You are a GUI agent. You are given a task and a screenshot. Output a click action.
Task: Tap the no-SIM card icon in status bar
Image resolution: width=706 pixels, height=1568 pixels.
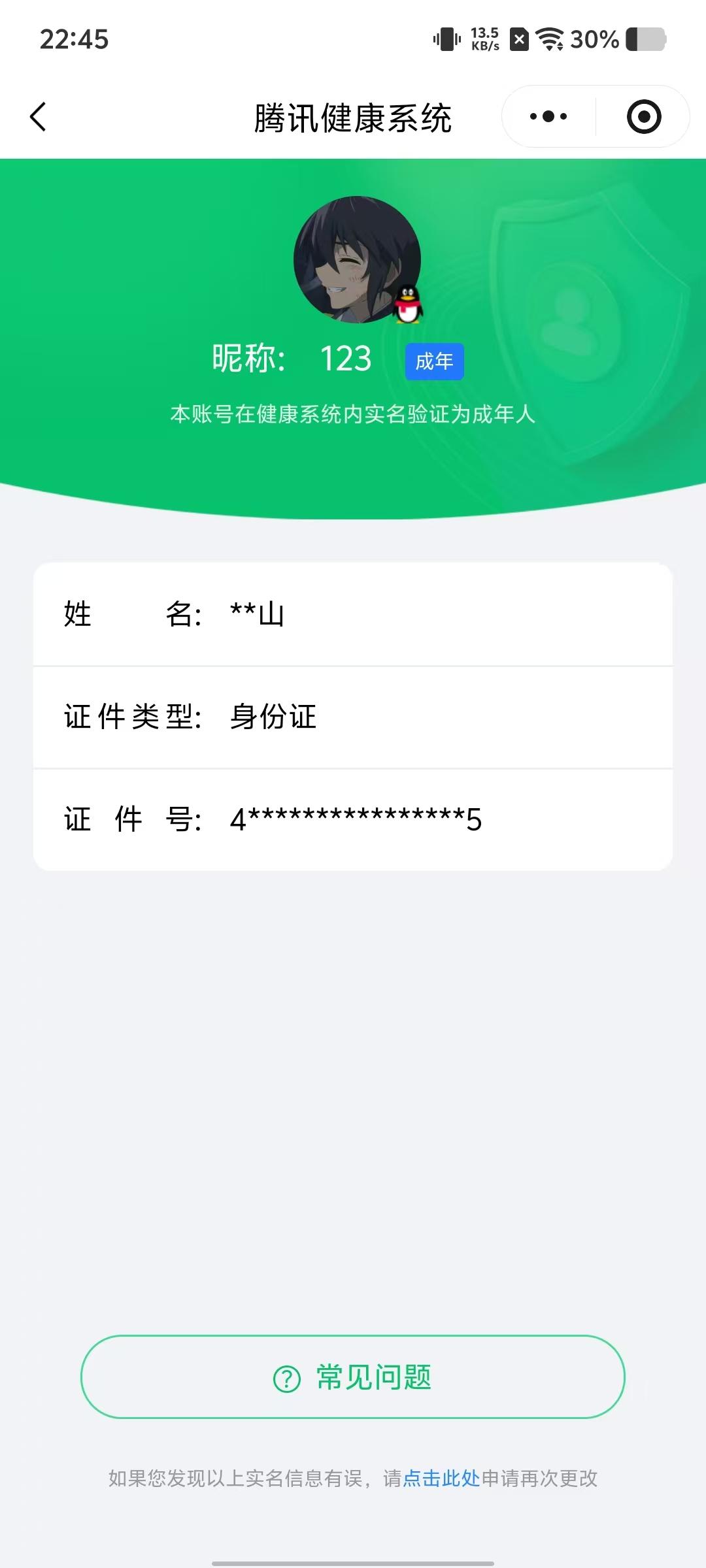(x=518, y=41)
